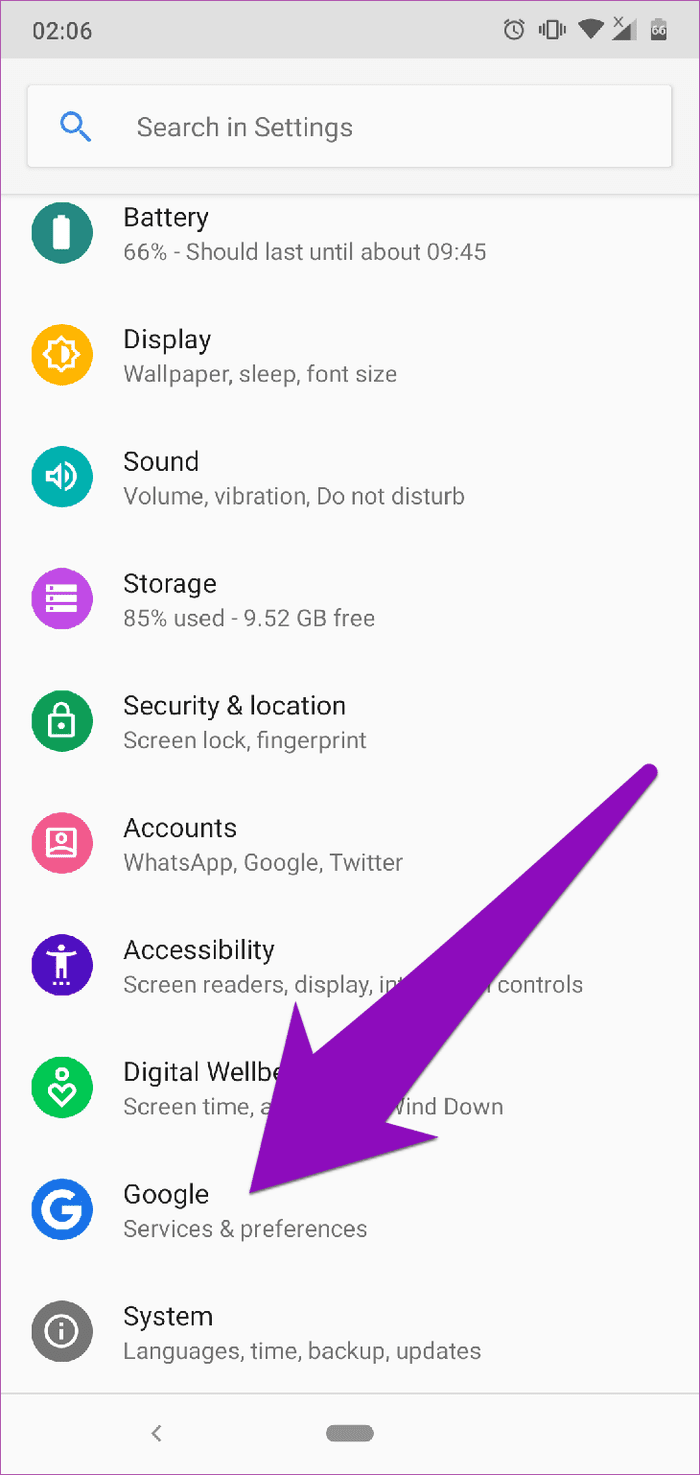Screen dimensions: 700x1475
Task: Open Digital Wellbeing settings
Action: point(349,1088)
